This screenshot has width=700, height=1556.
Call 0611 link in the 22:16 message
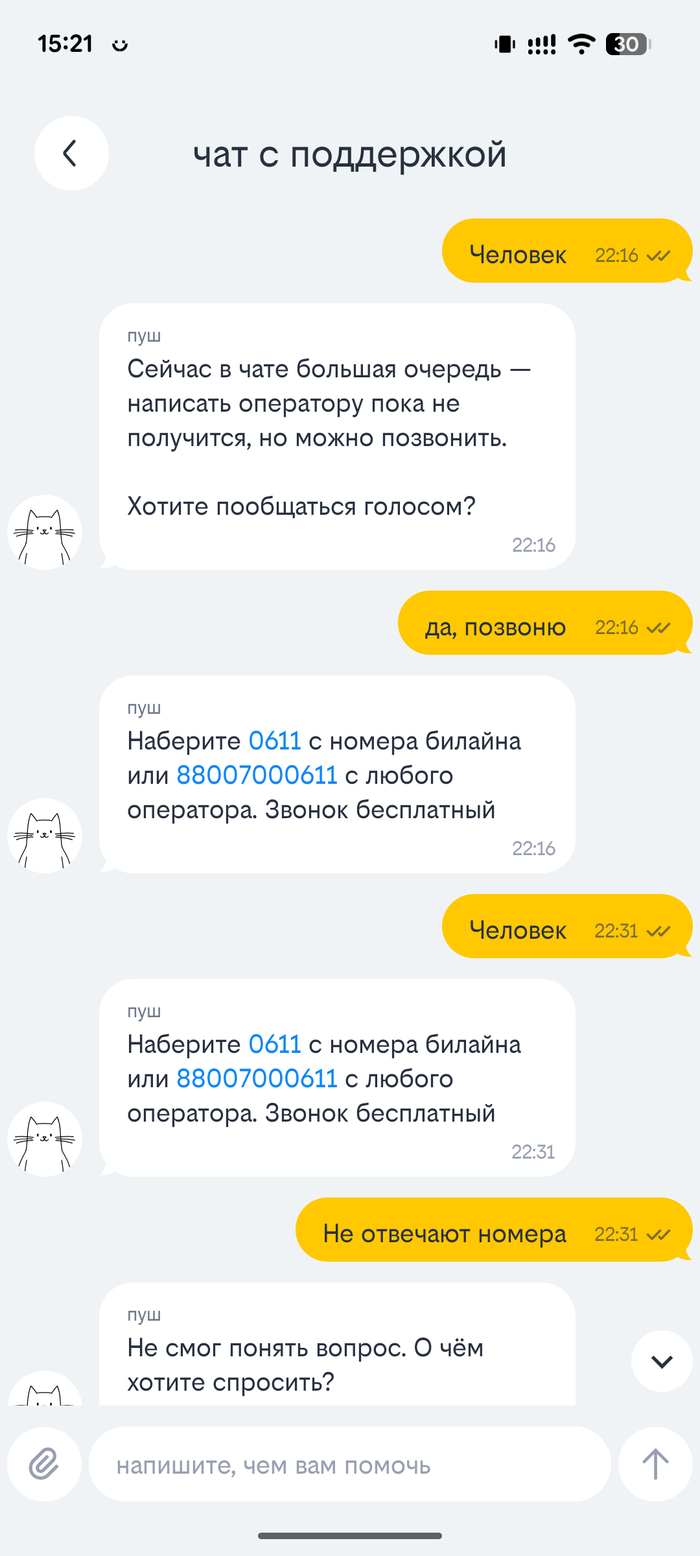275,742
